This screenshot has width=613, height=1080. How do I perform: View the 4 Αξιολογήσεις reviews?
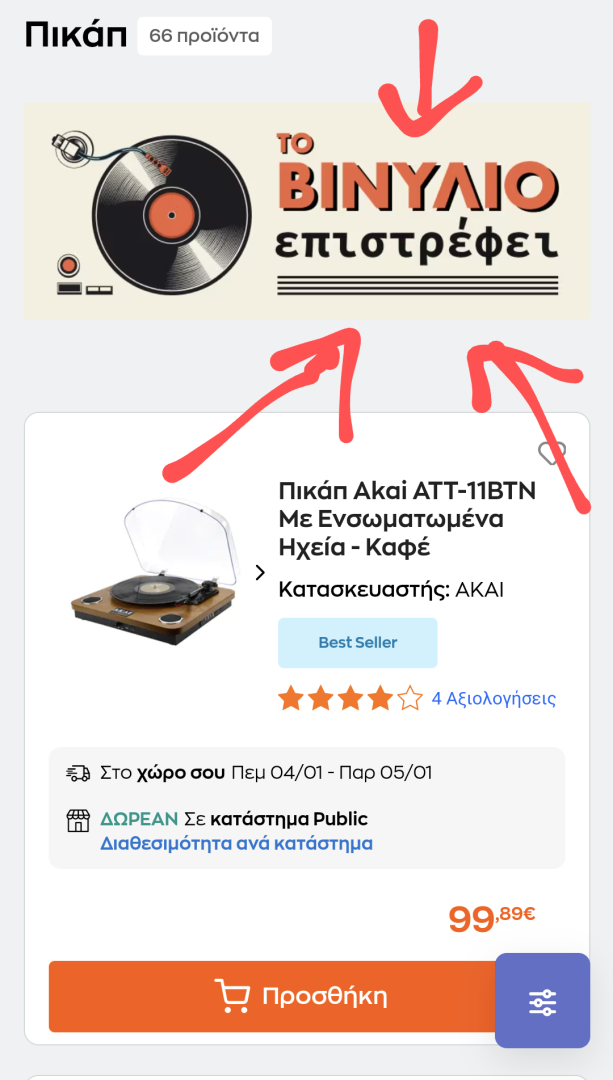[x=493, y=698]
